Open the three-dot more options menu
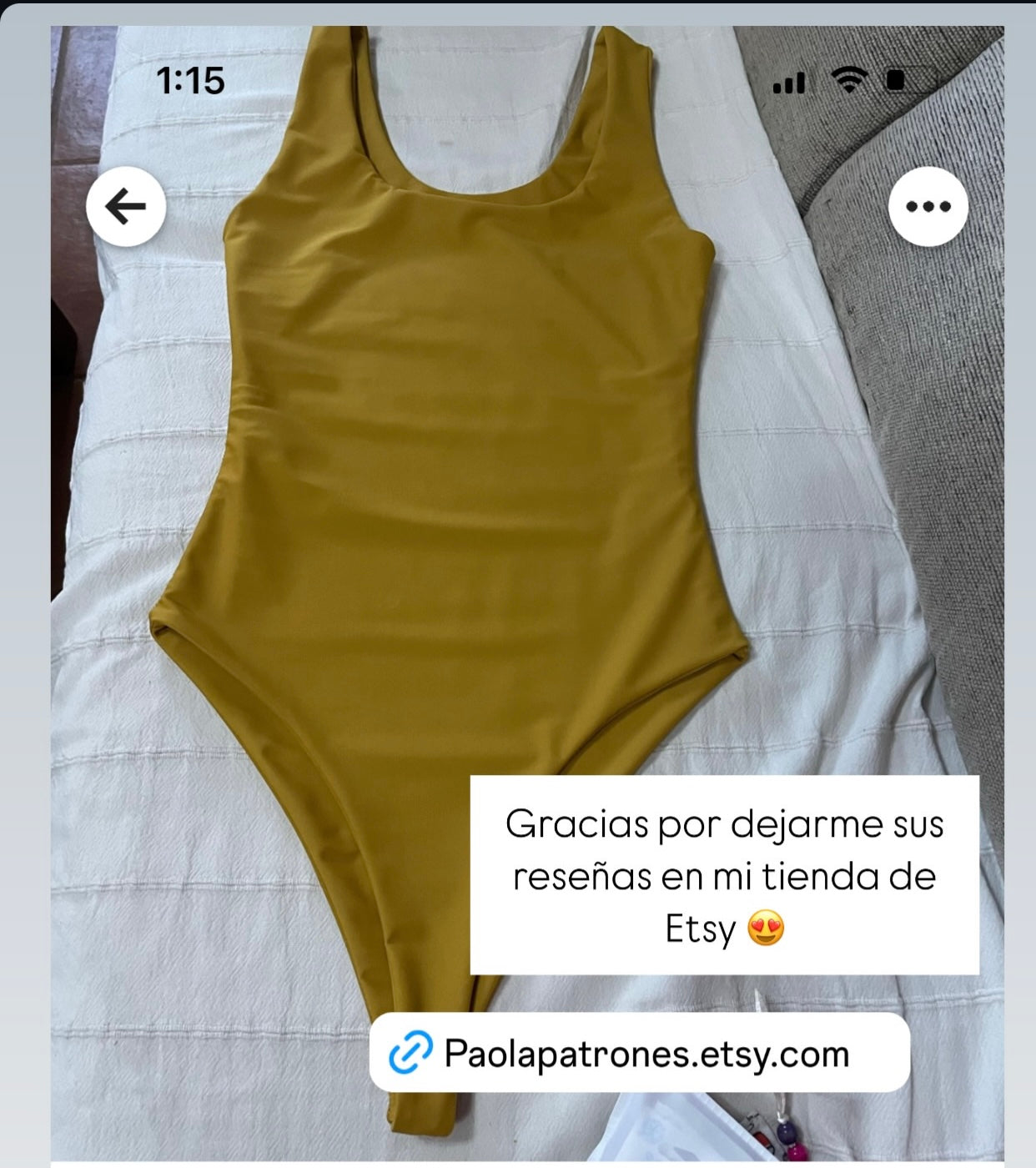Screen dimensions: 1036x1168 [928, 206]
